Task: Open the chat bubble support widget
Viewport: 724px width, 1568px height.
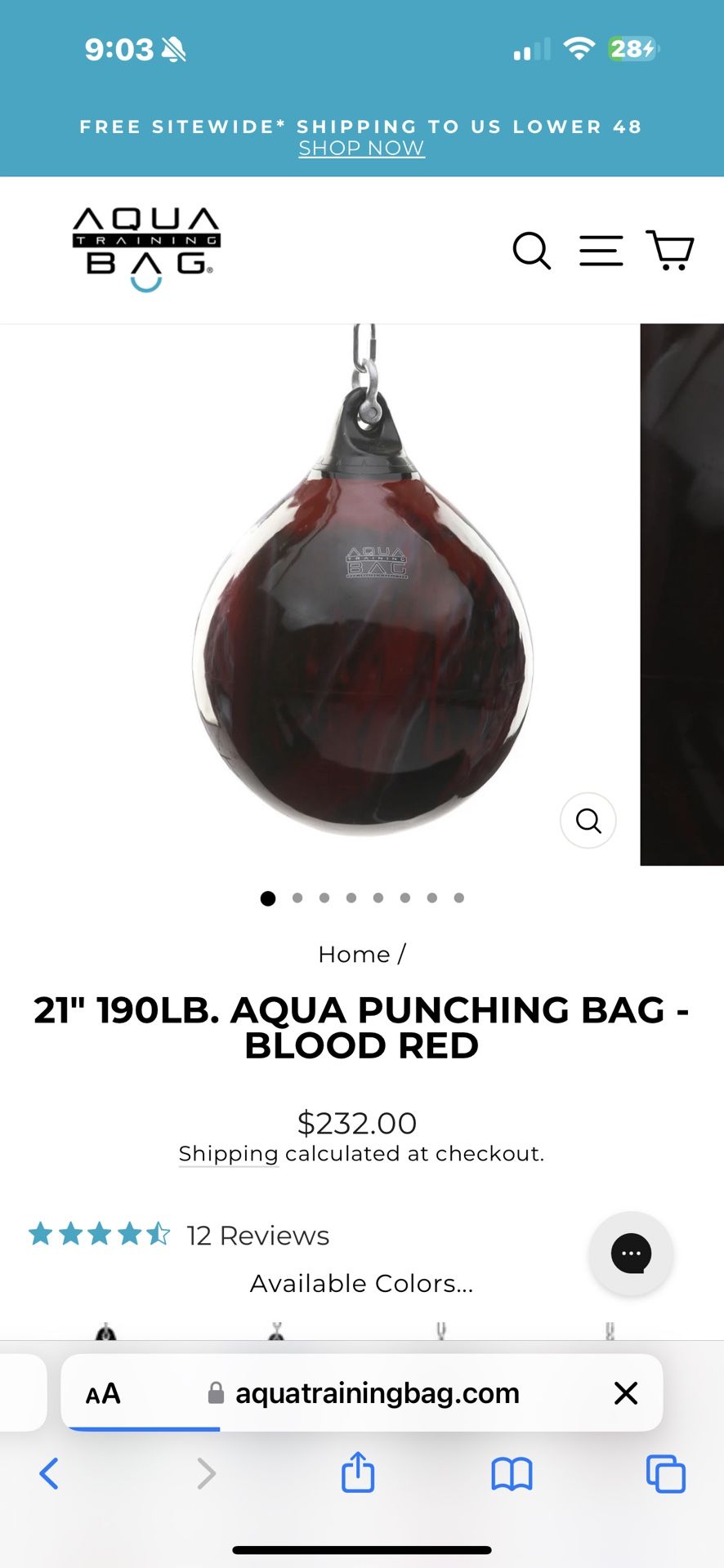Action: 630,1254
